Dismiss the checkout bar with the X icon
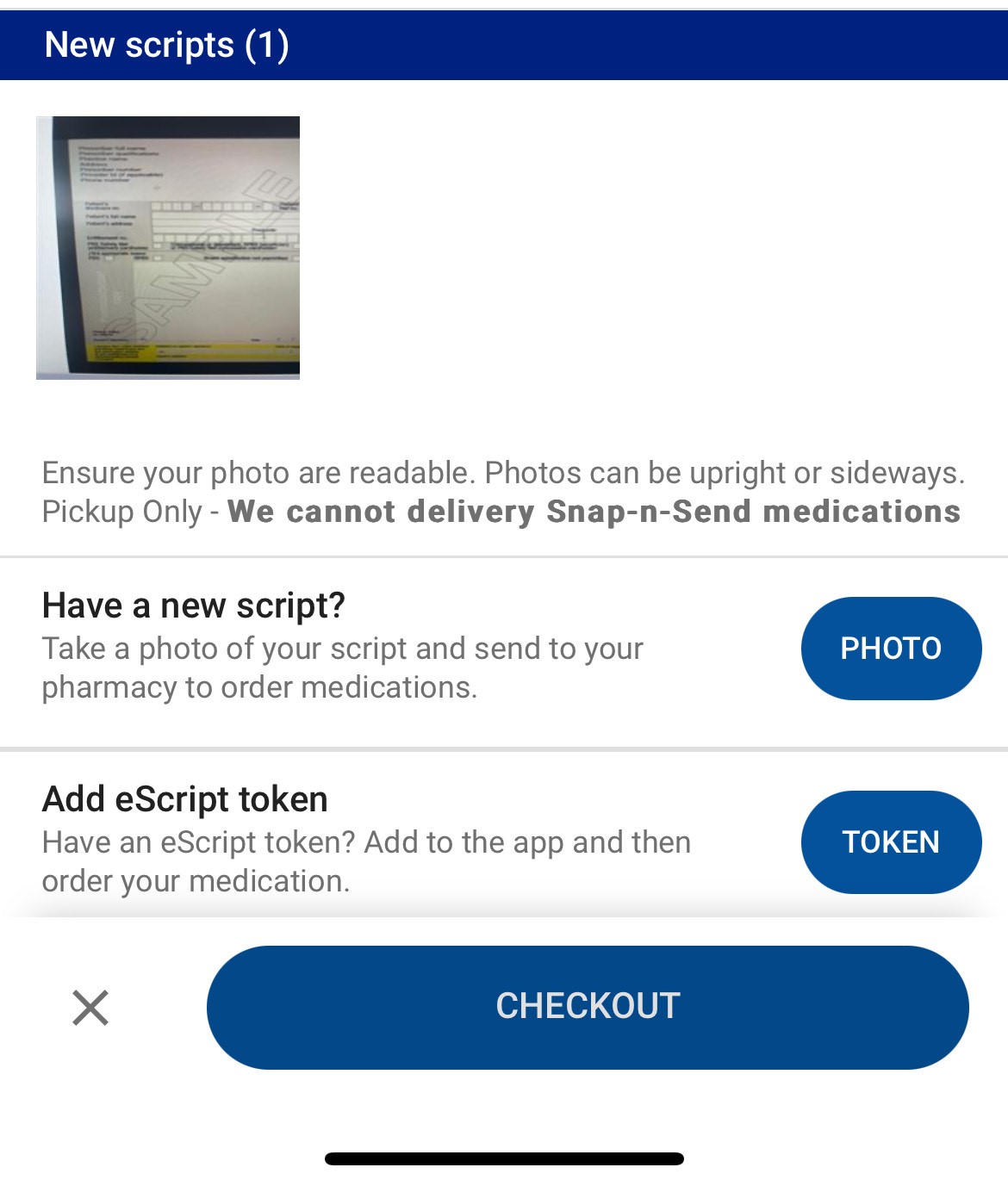 (x=89, y=1006)
